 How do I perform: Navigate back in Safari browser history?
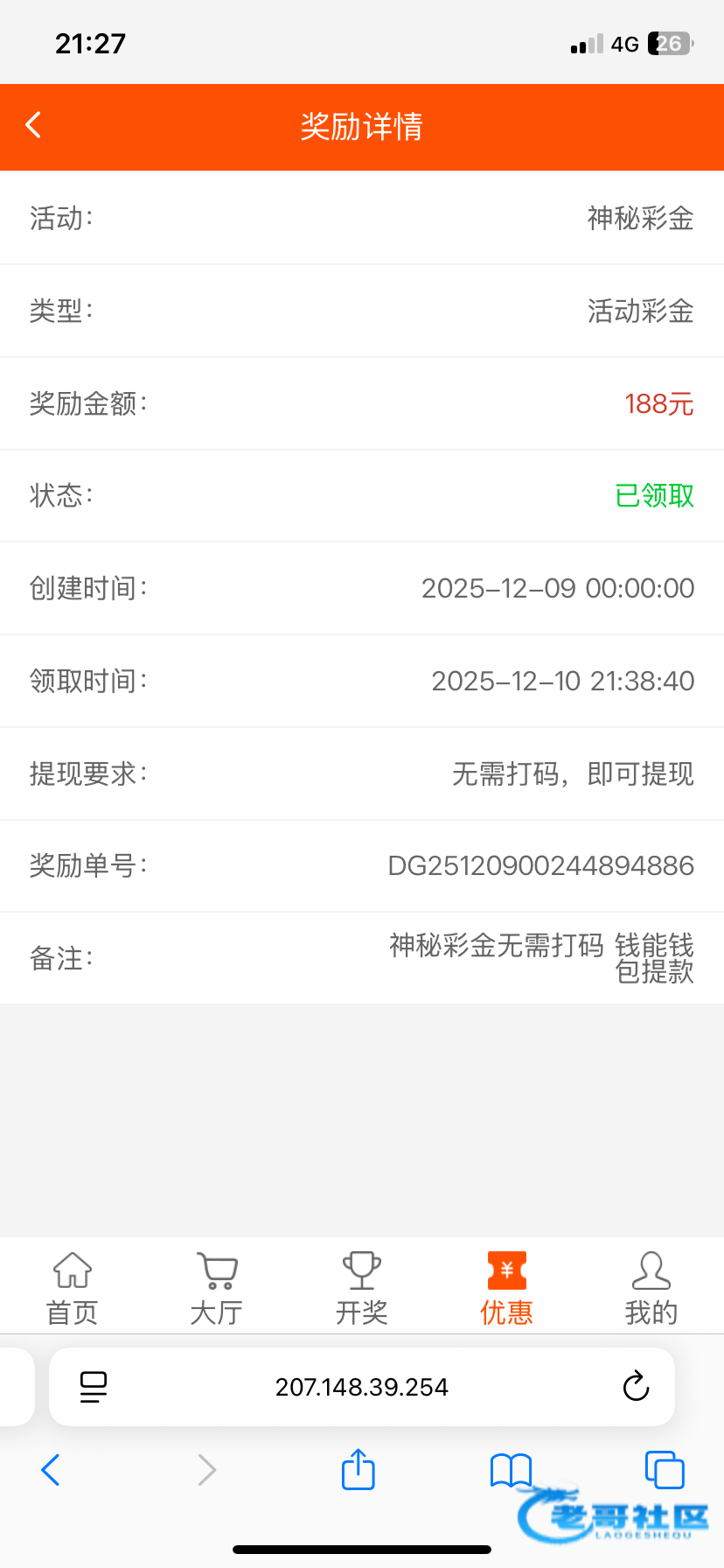click(x=51, y=1470)
